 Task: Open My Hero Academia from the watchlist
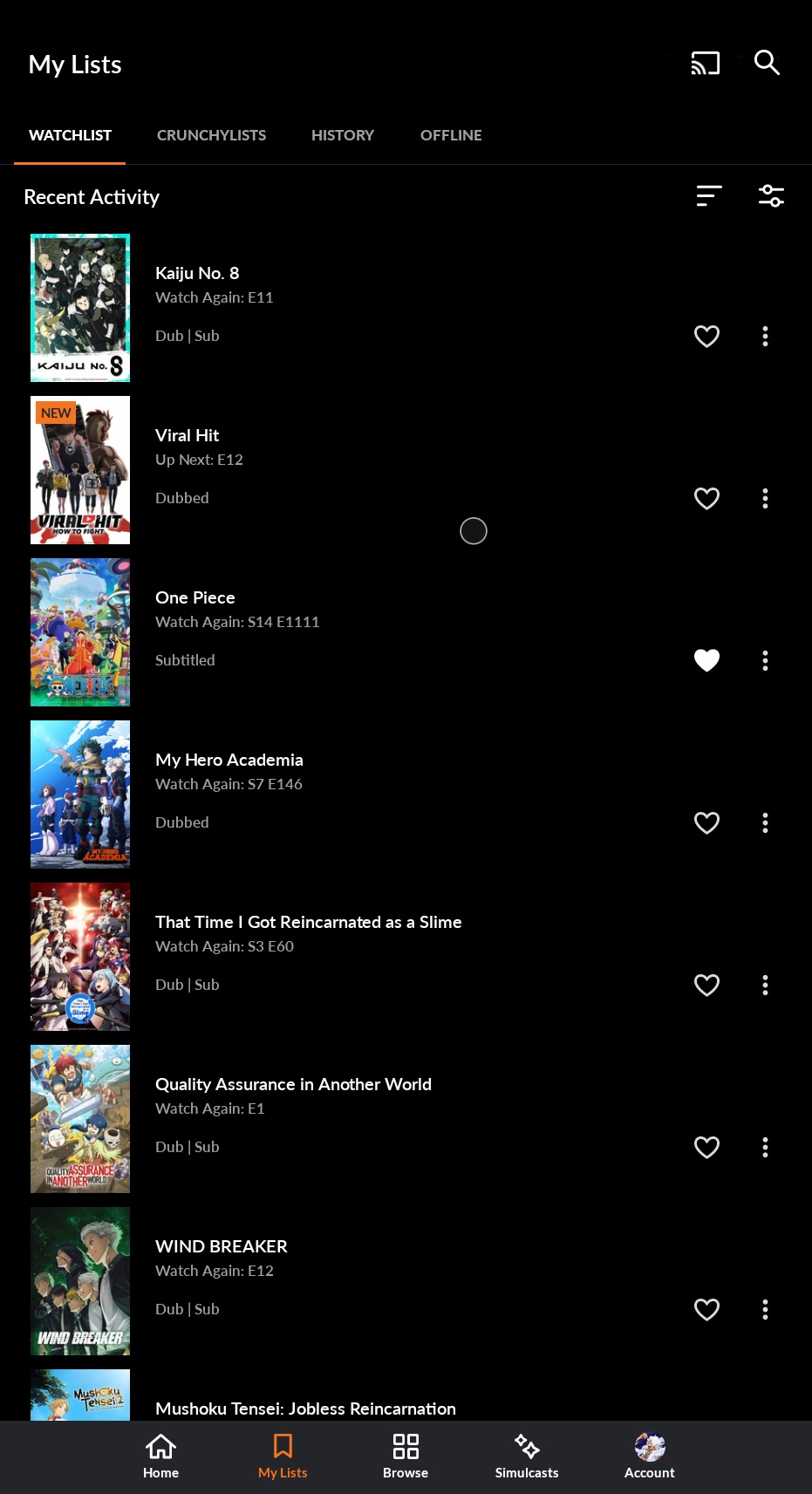pos(229,761)
